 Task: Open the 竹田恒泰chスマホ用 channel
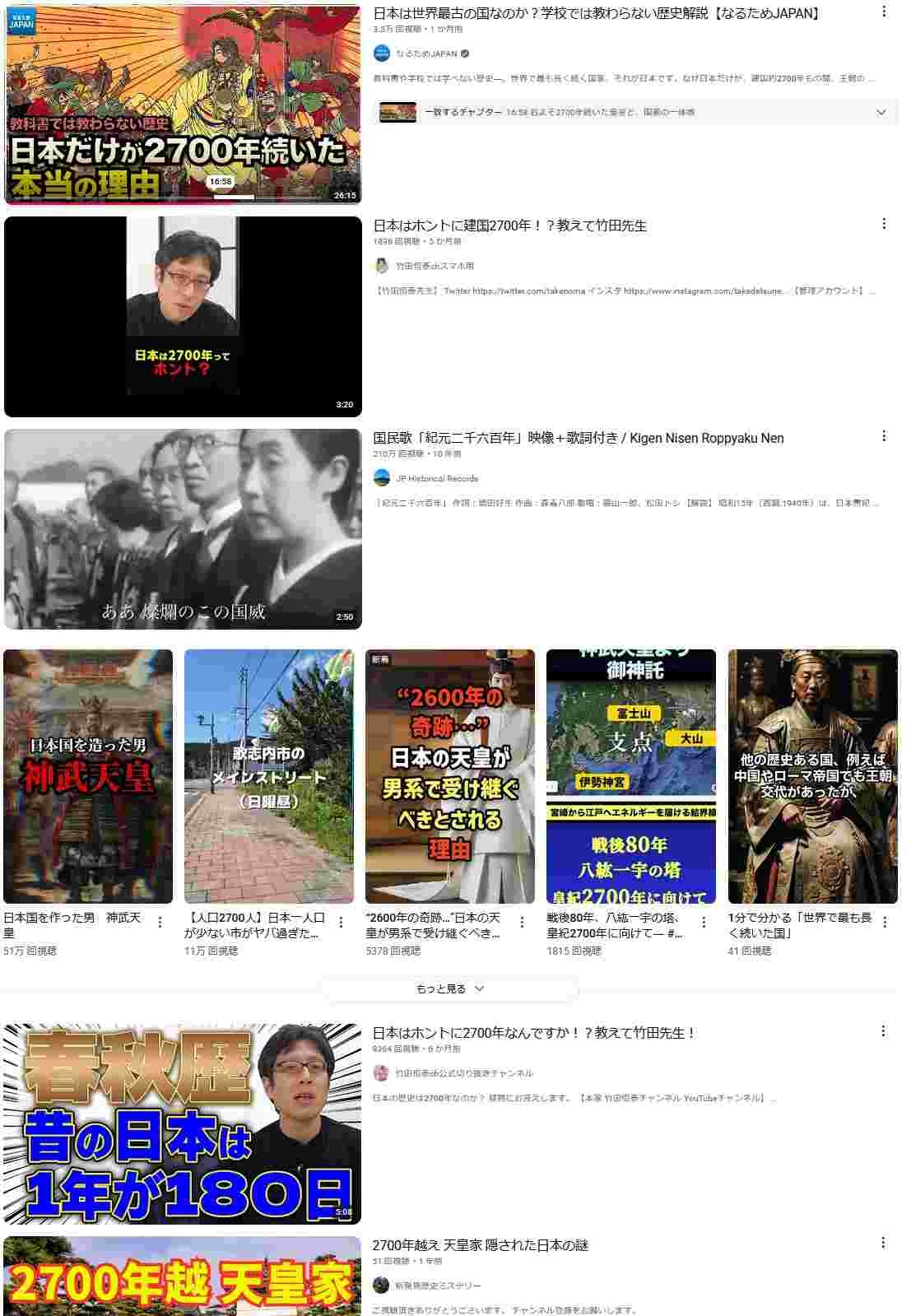click(x=434, y=266)
